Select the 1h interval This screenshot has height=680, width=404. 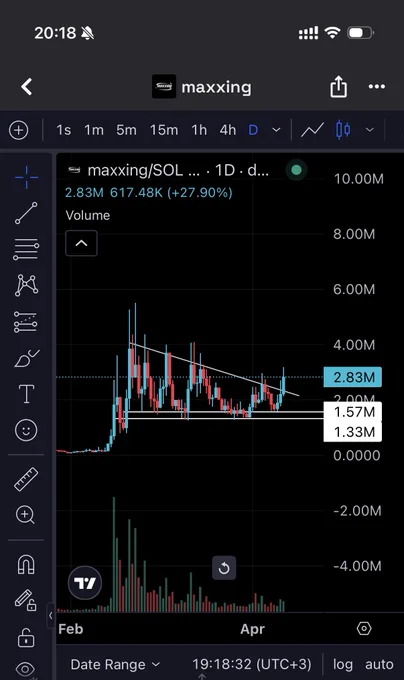point(199,130)
